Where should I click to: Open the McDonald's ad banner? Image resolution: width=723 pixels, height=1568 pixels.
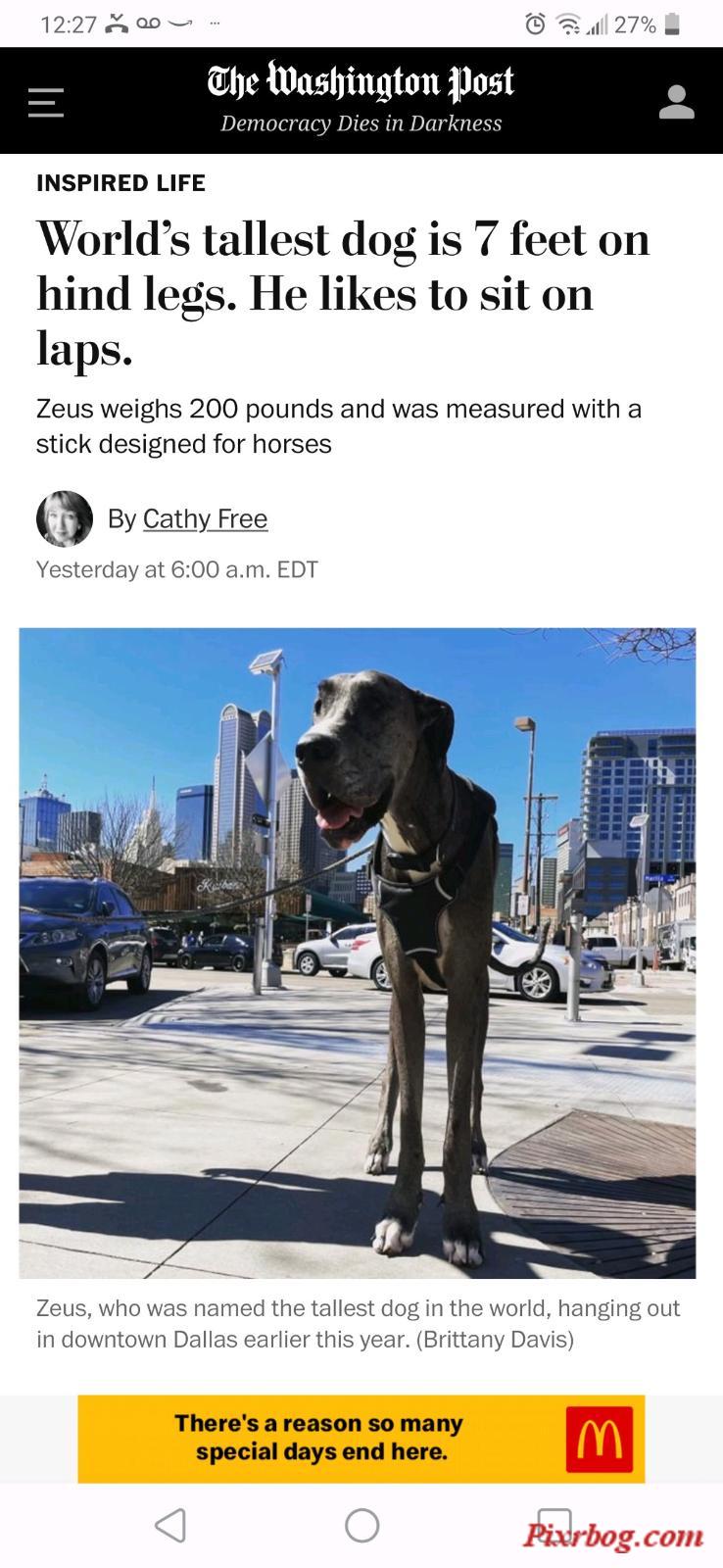(x=361, y=1438)
